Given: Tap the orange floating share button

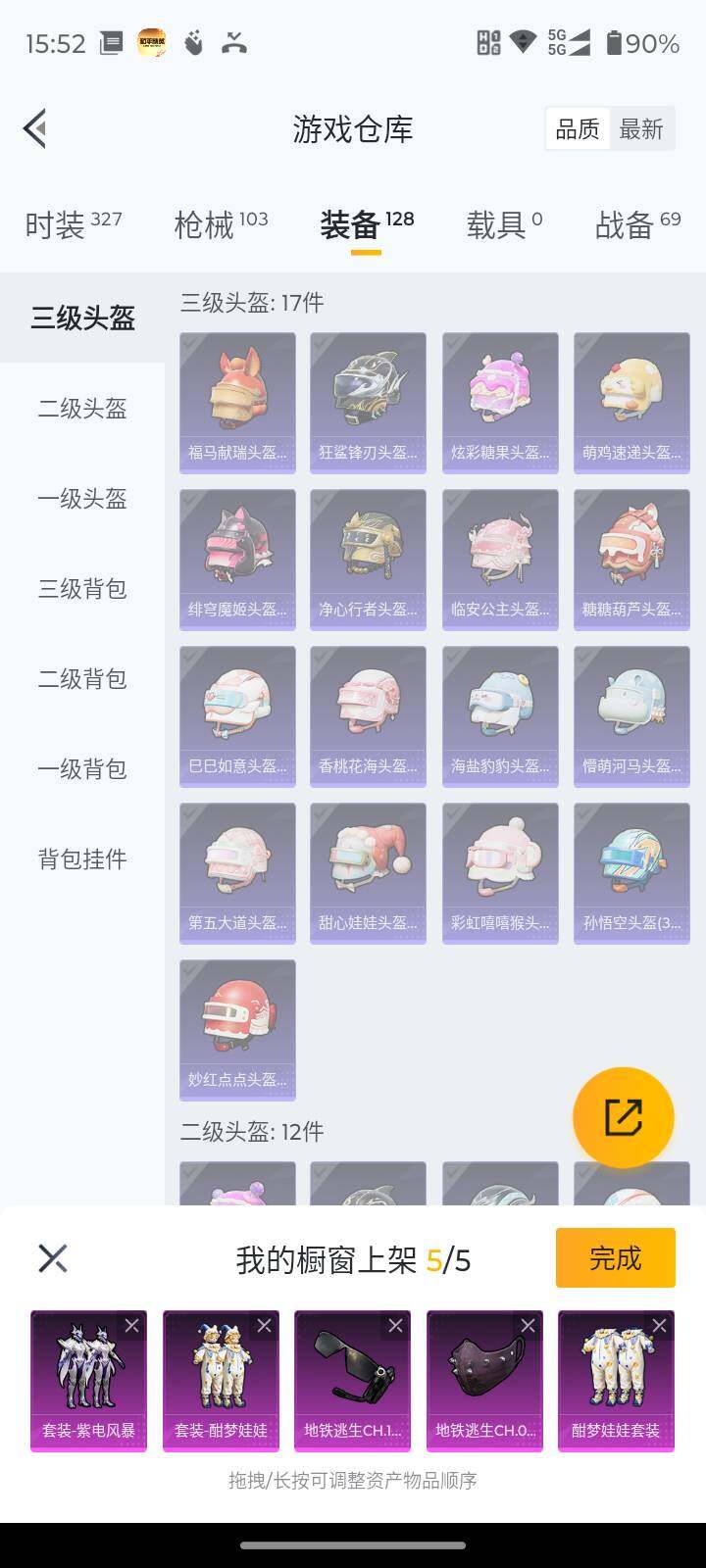Looking at the screenshot, I should [623, 1117].
